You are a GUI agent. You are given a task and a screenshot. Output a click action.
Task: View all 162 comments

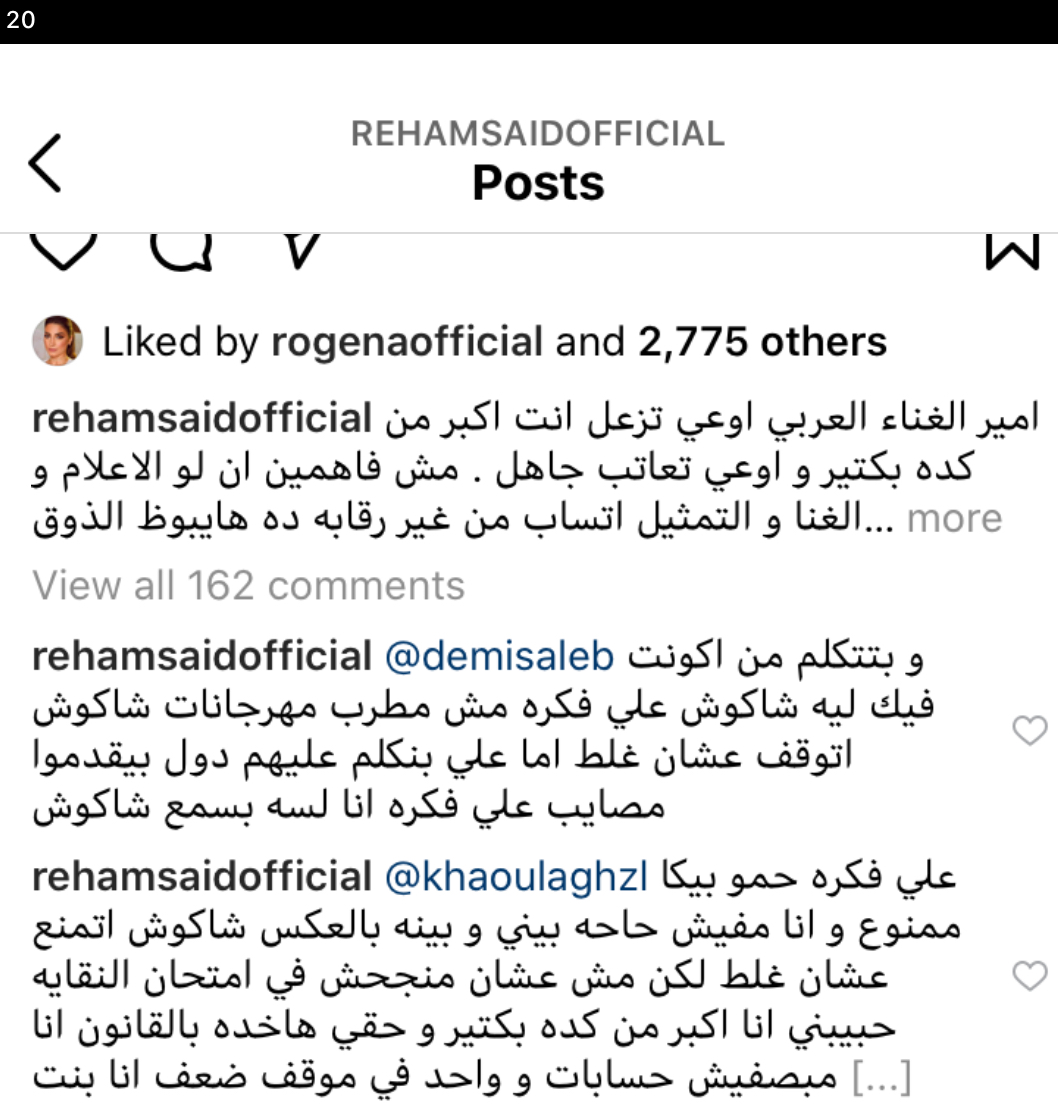(249, 585)
